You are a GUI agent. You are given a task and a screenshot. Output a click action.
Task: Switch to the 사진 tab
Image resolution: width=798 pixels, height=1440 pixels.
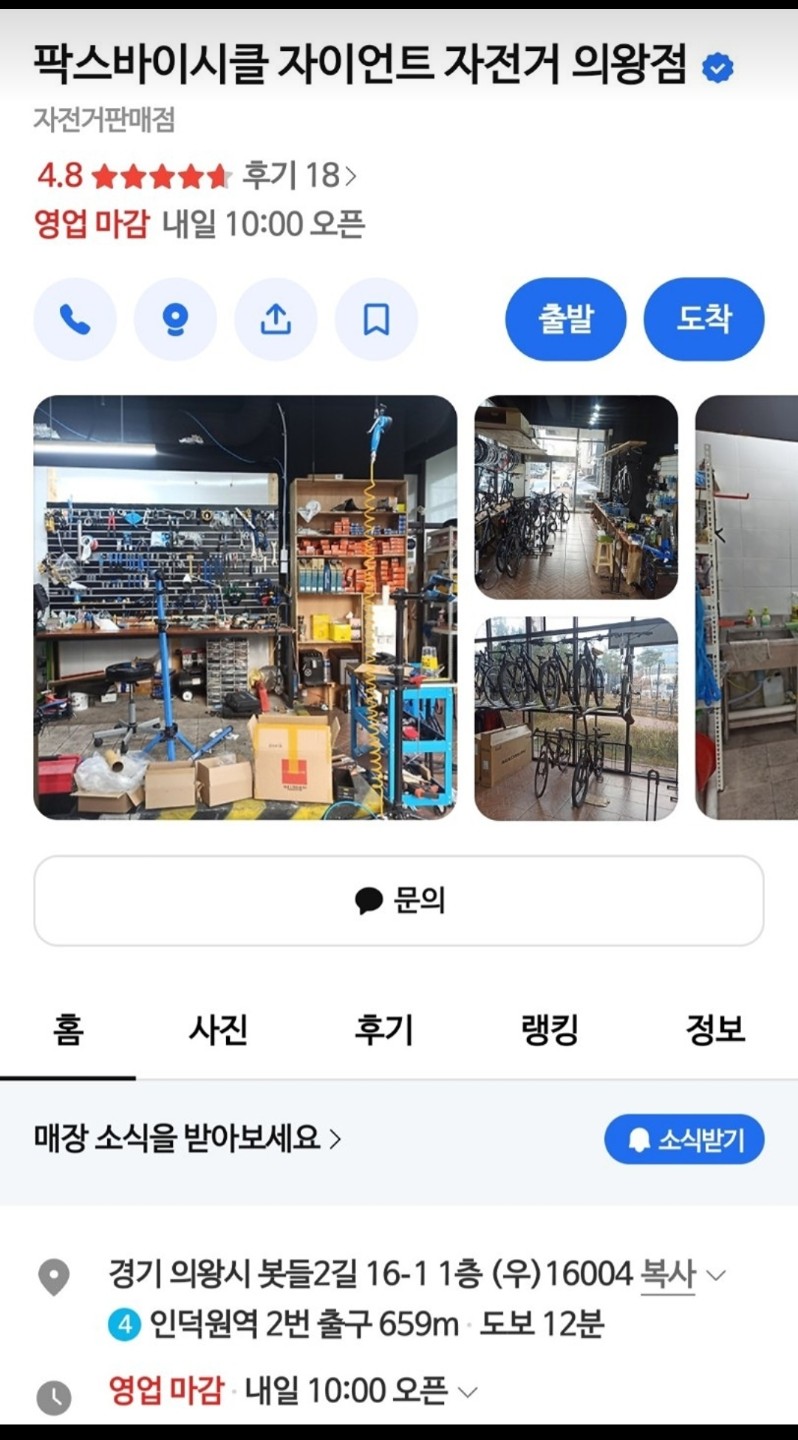pos(218,1029)
